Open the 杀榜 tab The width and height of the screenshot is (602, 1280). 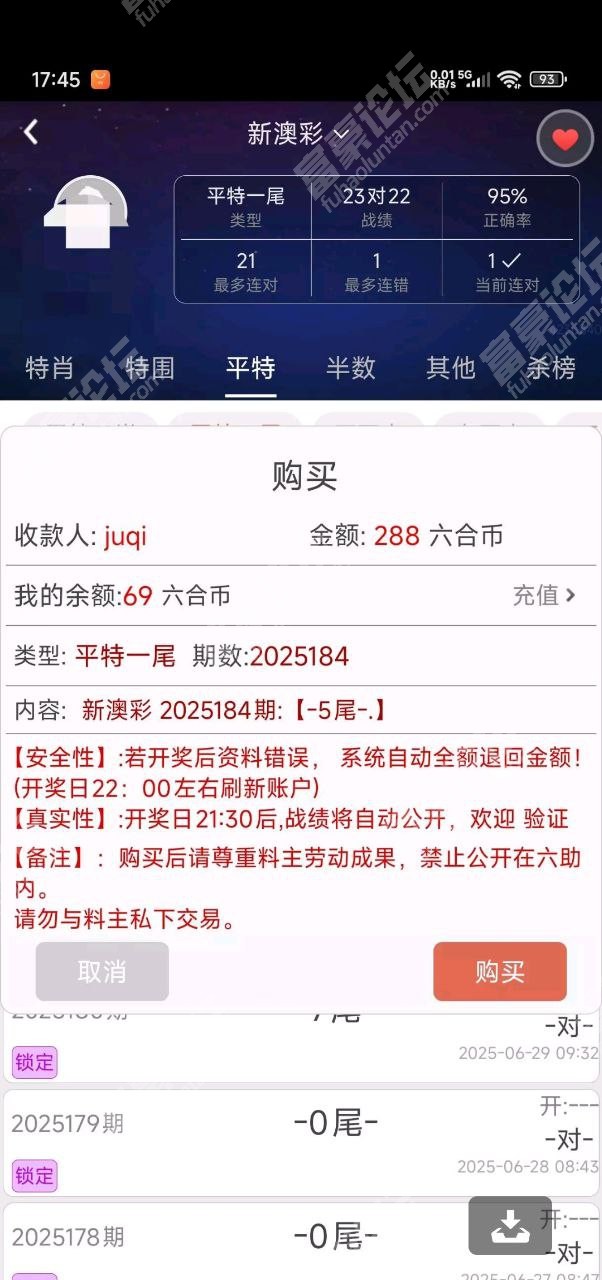pyautogui.click(x=551, y=368)
